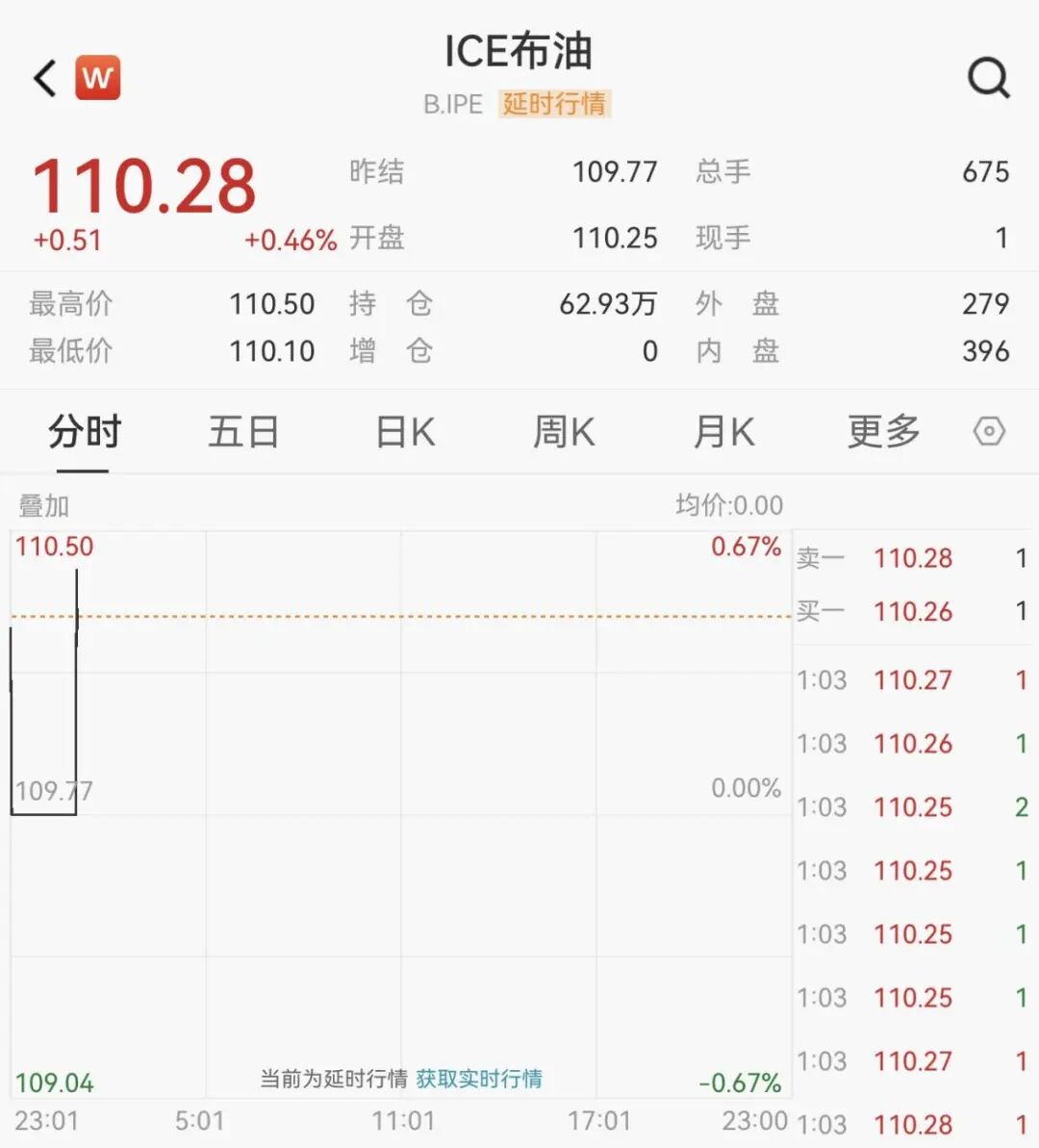The height and width of the screenshot is (1148, 1039).
Task: Go back using the arrow icon
Action: coord(45,78)
